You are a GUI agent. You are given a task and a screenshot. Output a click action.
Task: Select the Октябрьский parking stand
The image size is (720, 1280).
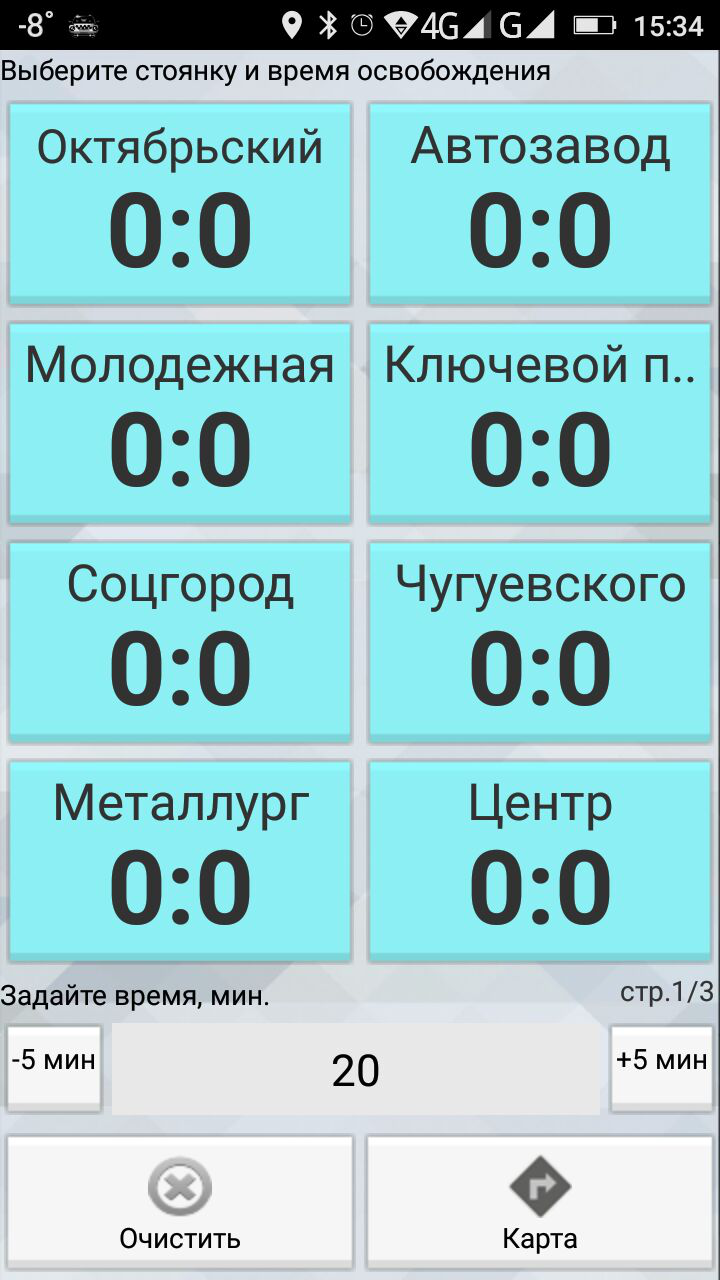click(180, 203)
